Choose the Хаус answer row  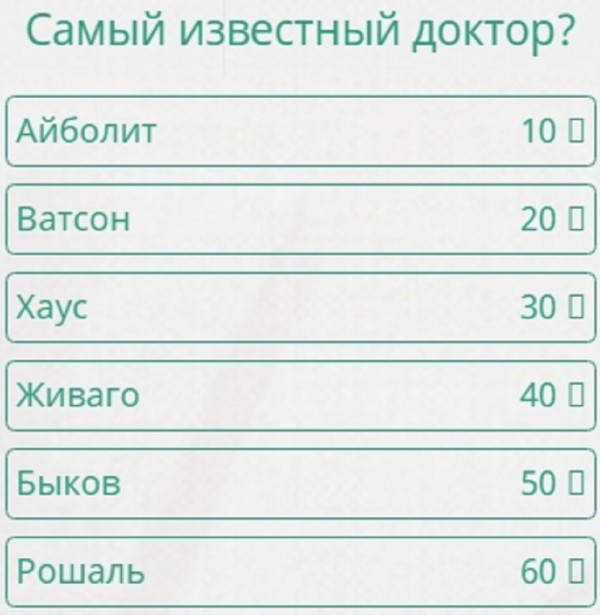point(300,307)
